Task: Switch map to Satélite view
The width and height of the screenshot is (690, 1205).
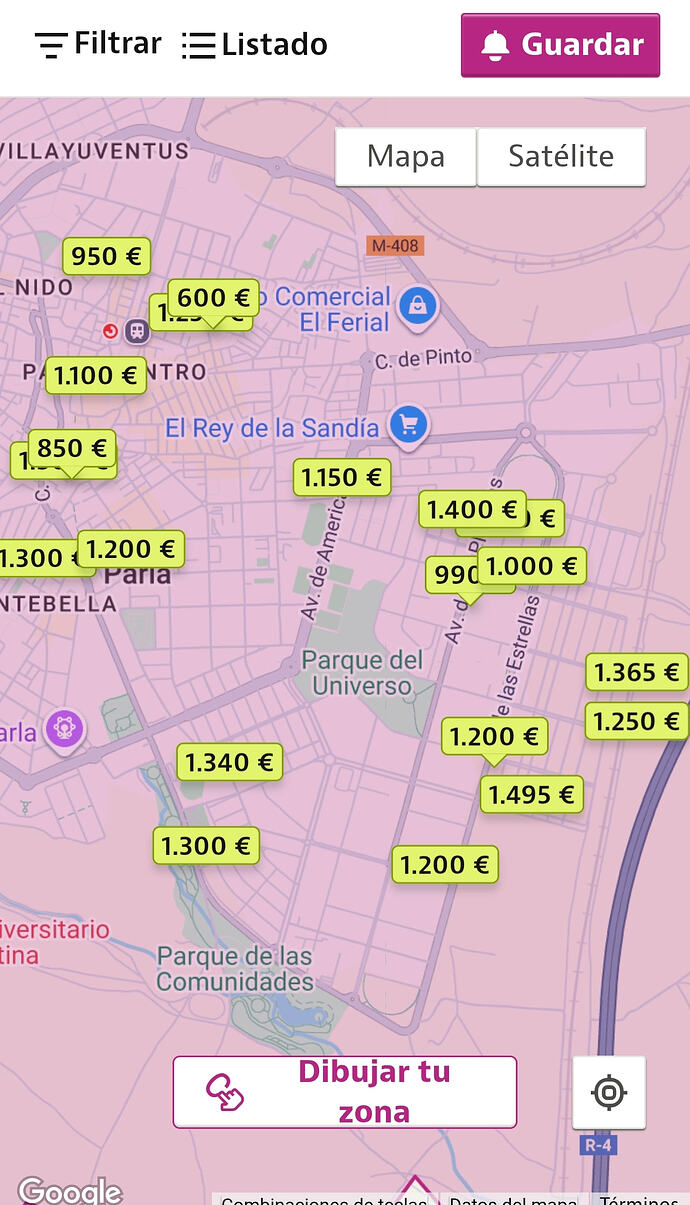Action: coord(560,156)
